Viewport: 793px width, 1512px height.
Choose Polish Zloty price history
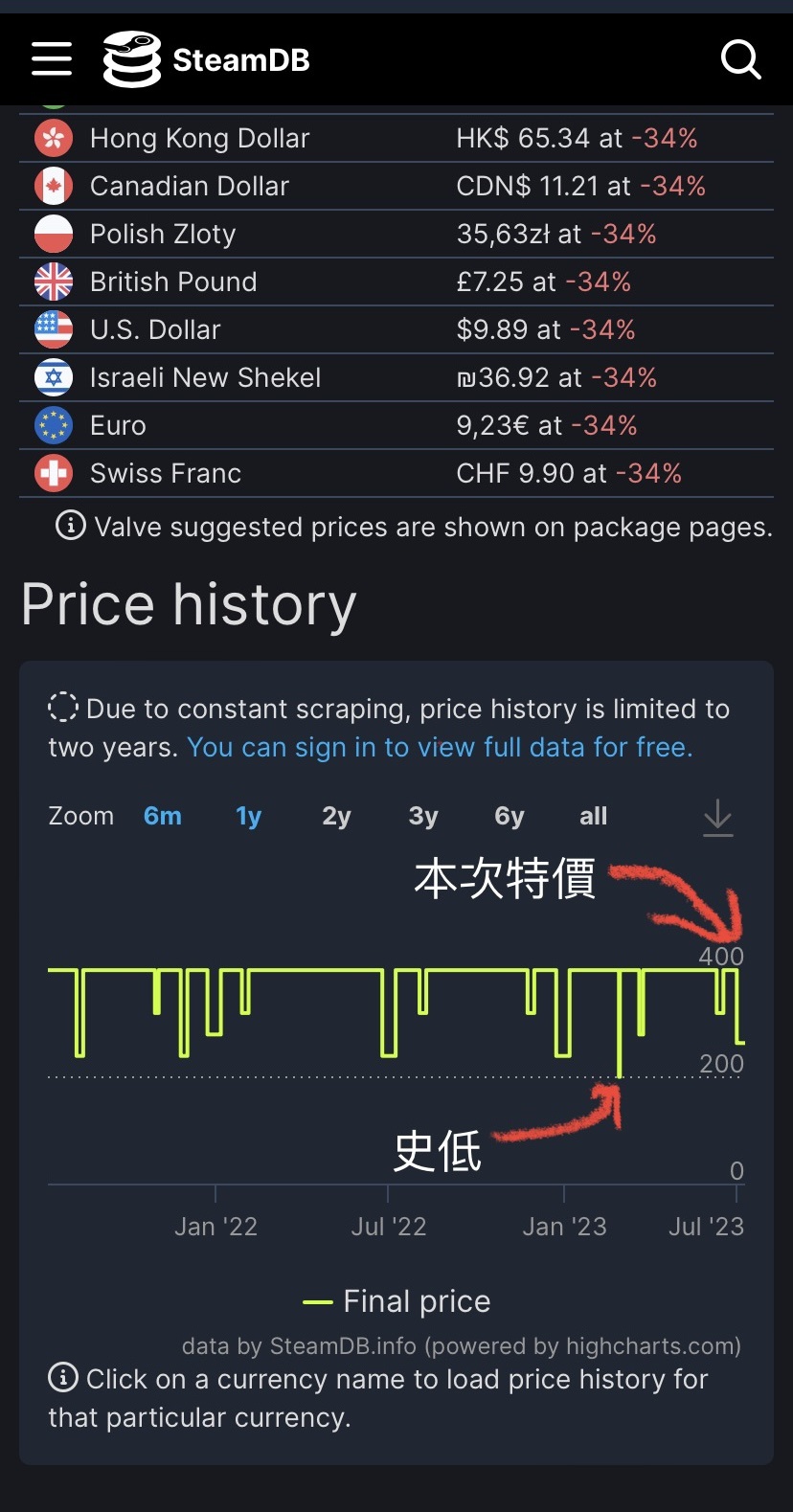tap(163, 235)
